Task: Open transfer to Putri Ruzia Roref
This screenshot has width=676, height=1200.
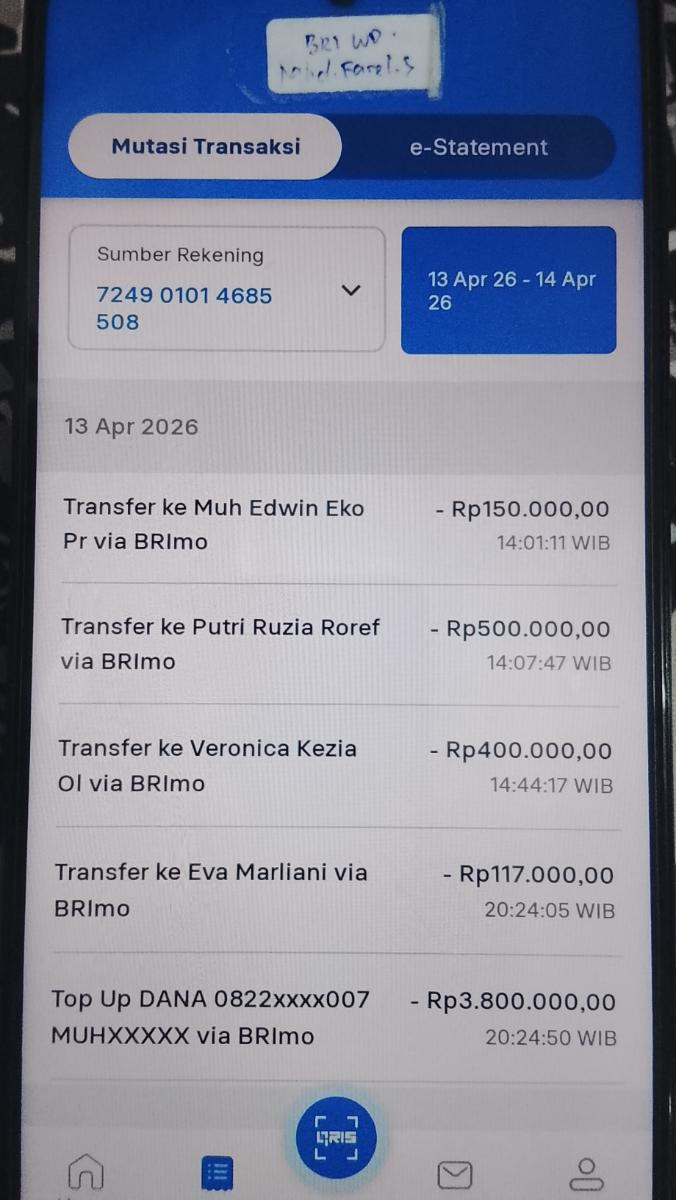Action: click(336, 644)
